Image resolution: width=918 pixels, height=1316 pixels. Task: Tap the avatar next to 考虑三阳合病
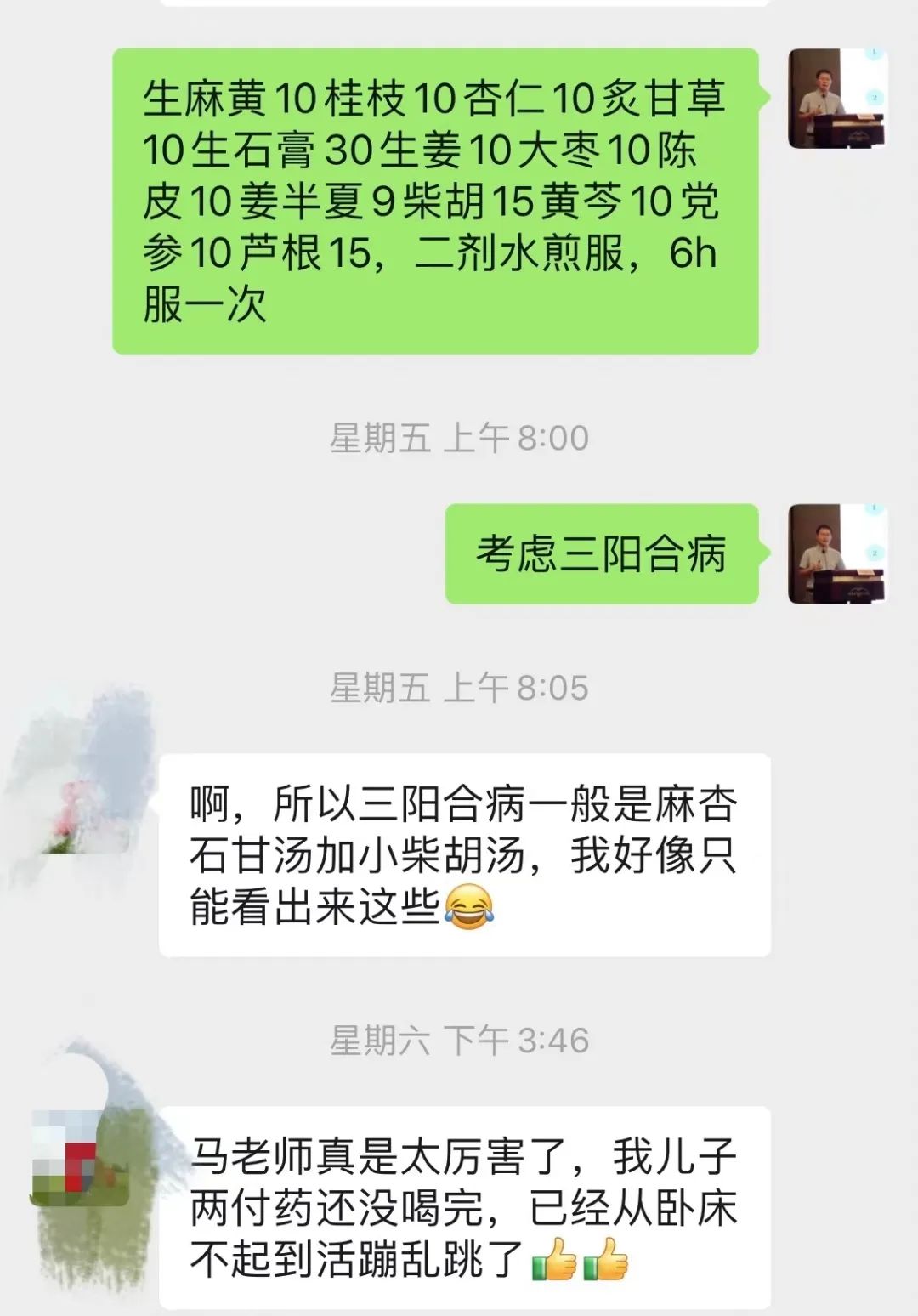click(837, 553)
